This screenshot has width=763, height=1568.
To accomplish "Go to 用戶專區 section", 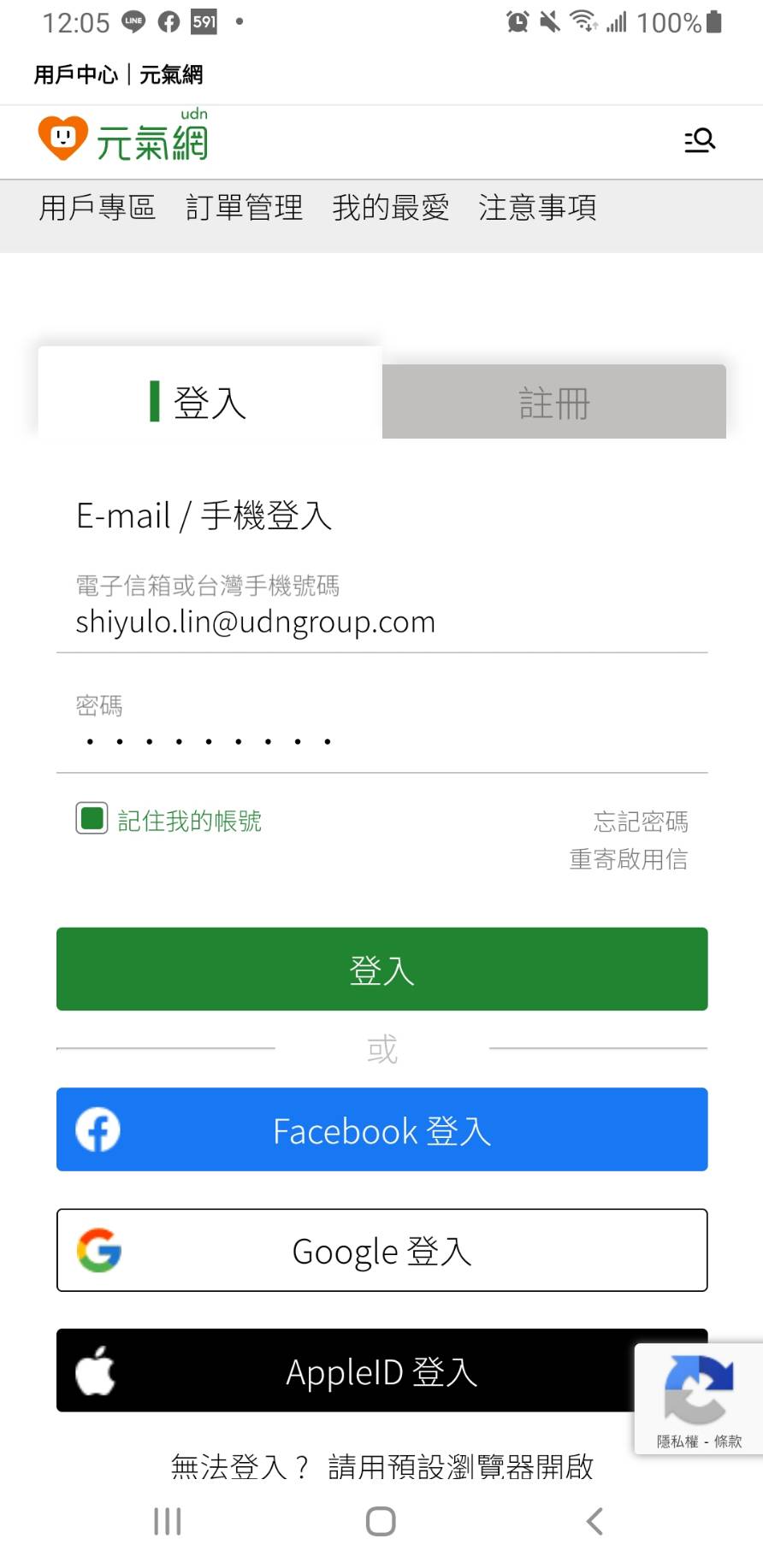I will 98,208.
